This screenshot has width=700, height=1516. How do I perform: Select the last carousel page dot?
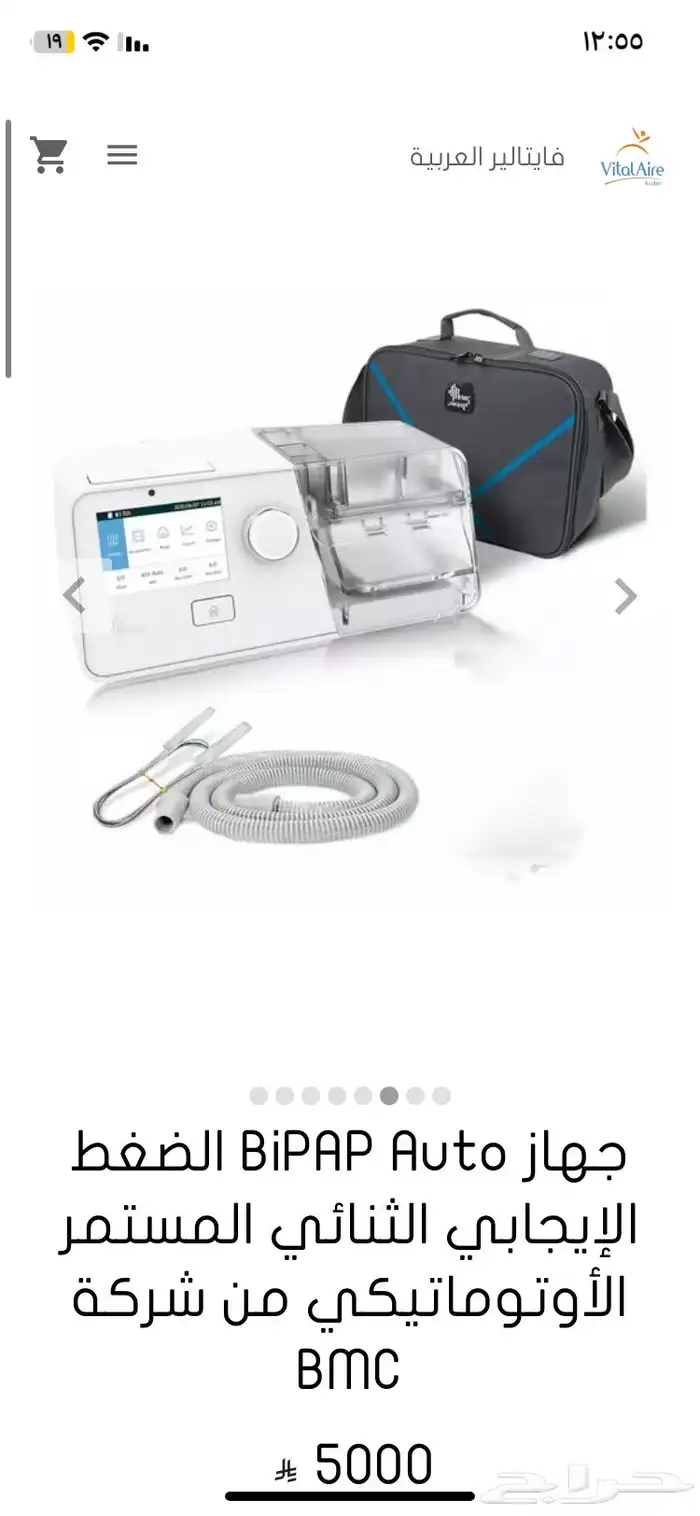point(441,1096)
